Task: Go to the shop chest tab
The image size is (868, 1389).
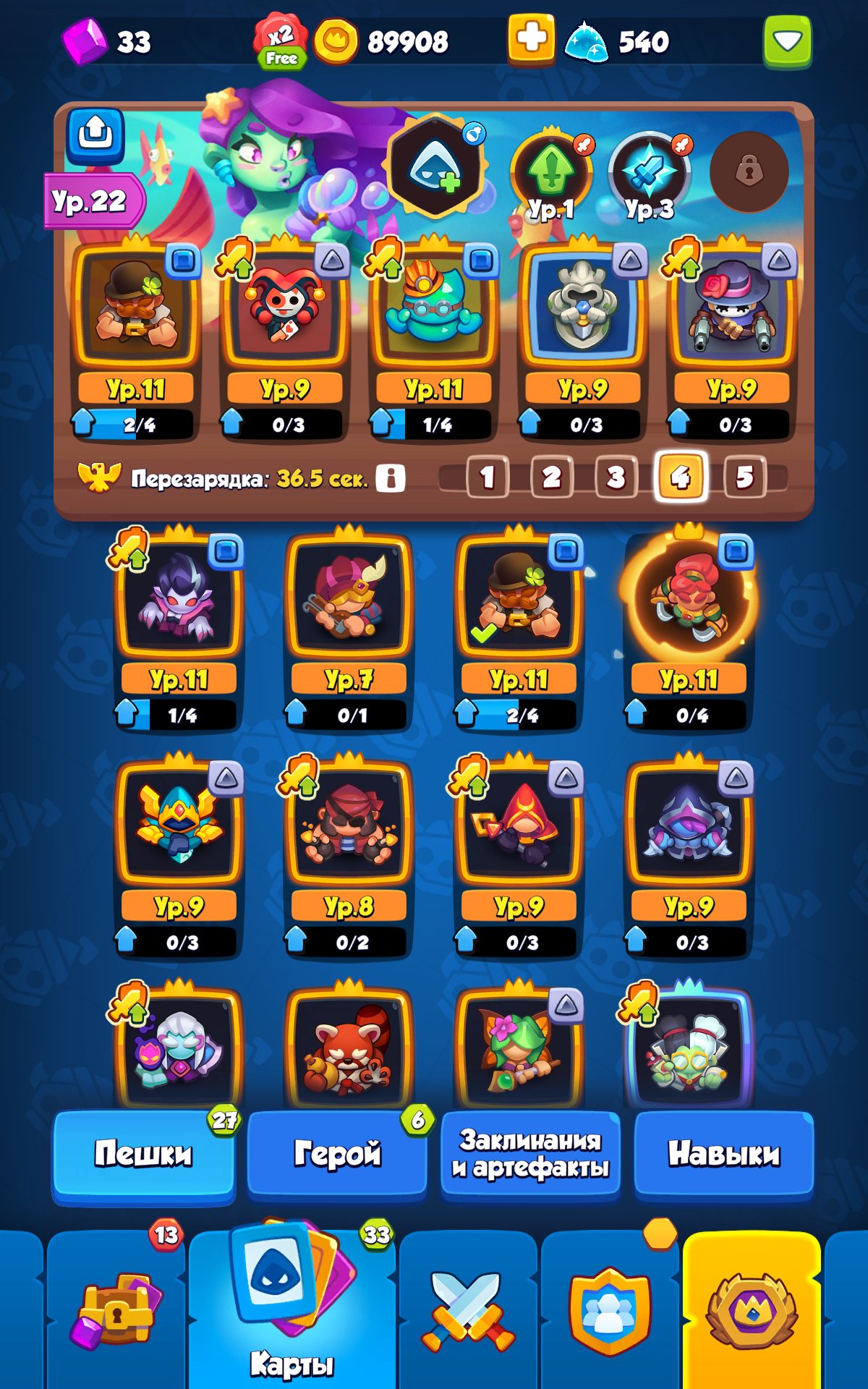Action: 116,1311
